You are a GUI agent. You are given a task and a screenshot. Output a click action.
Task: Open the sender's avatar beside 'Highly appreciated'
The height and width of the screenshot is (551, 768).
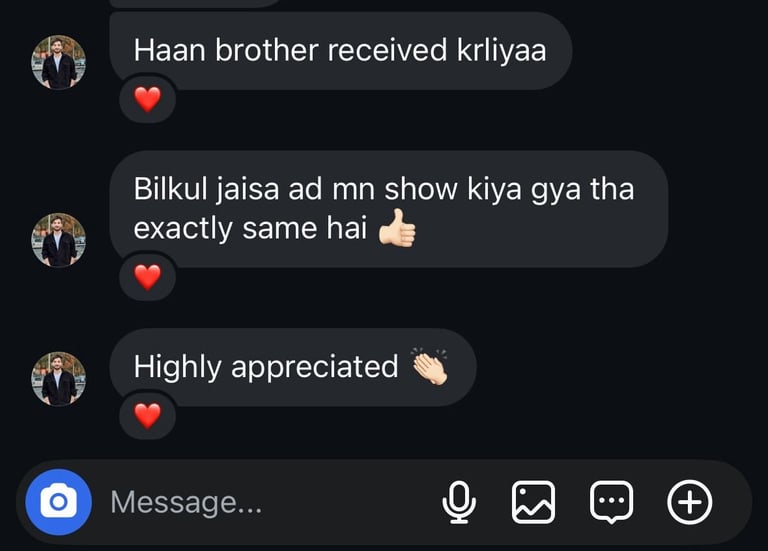(59, 379)
